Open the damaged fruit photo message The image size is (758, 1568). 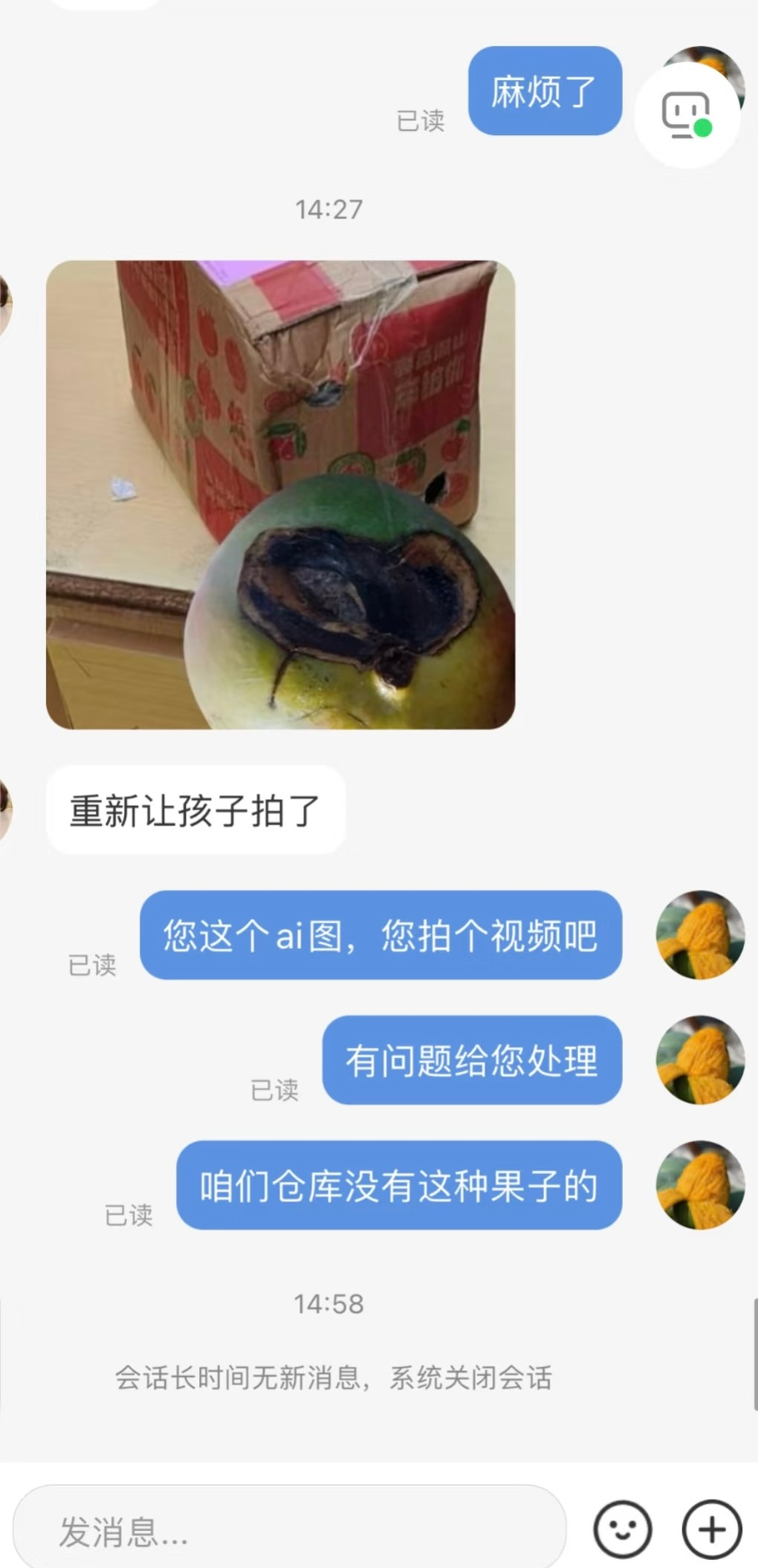(280, 494)
